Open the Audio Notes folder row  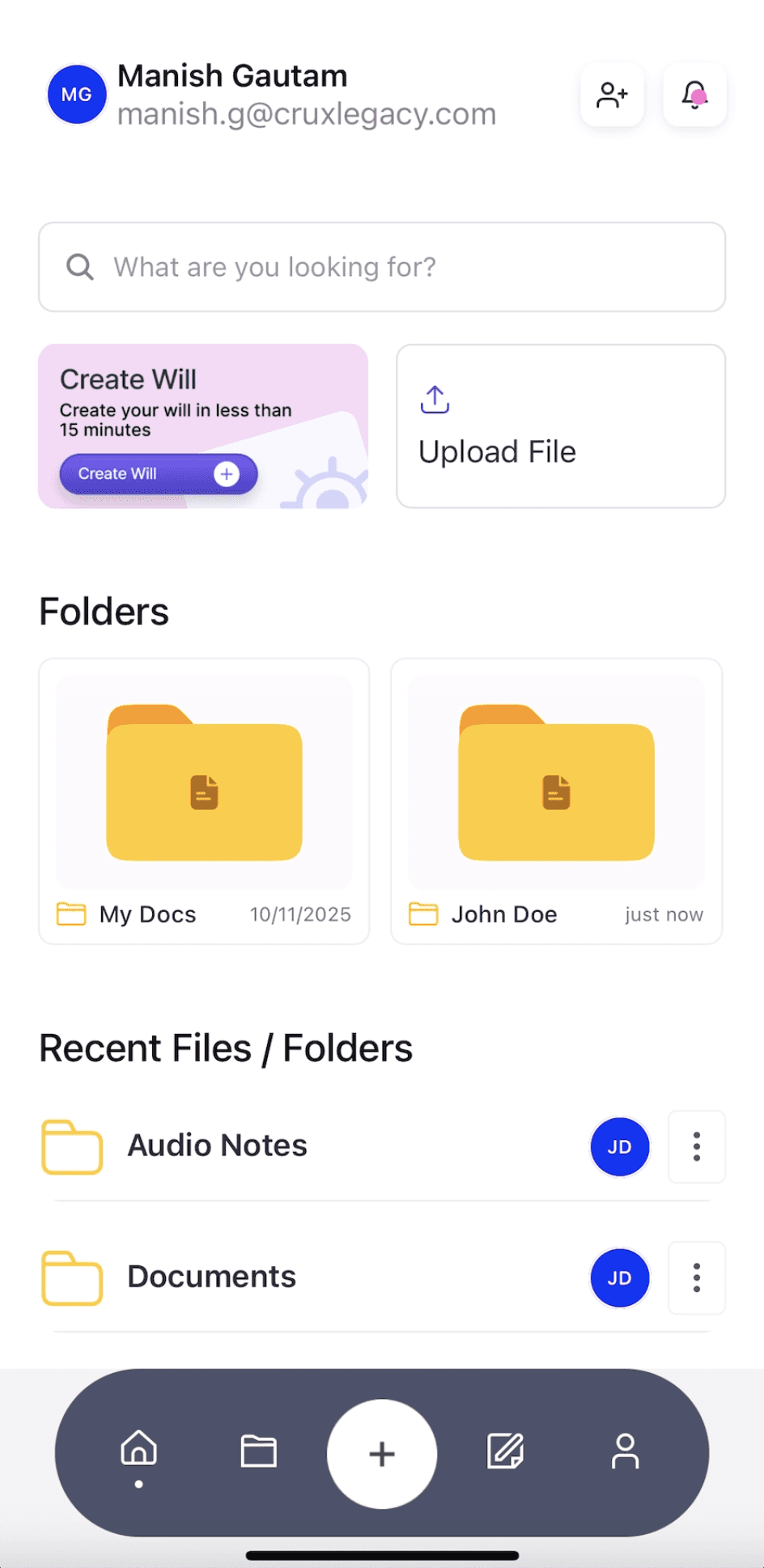[x=217, y=1146]
